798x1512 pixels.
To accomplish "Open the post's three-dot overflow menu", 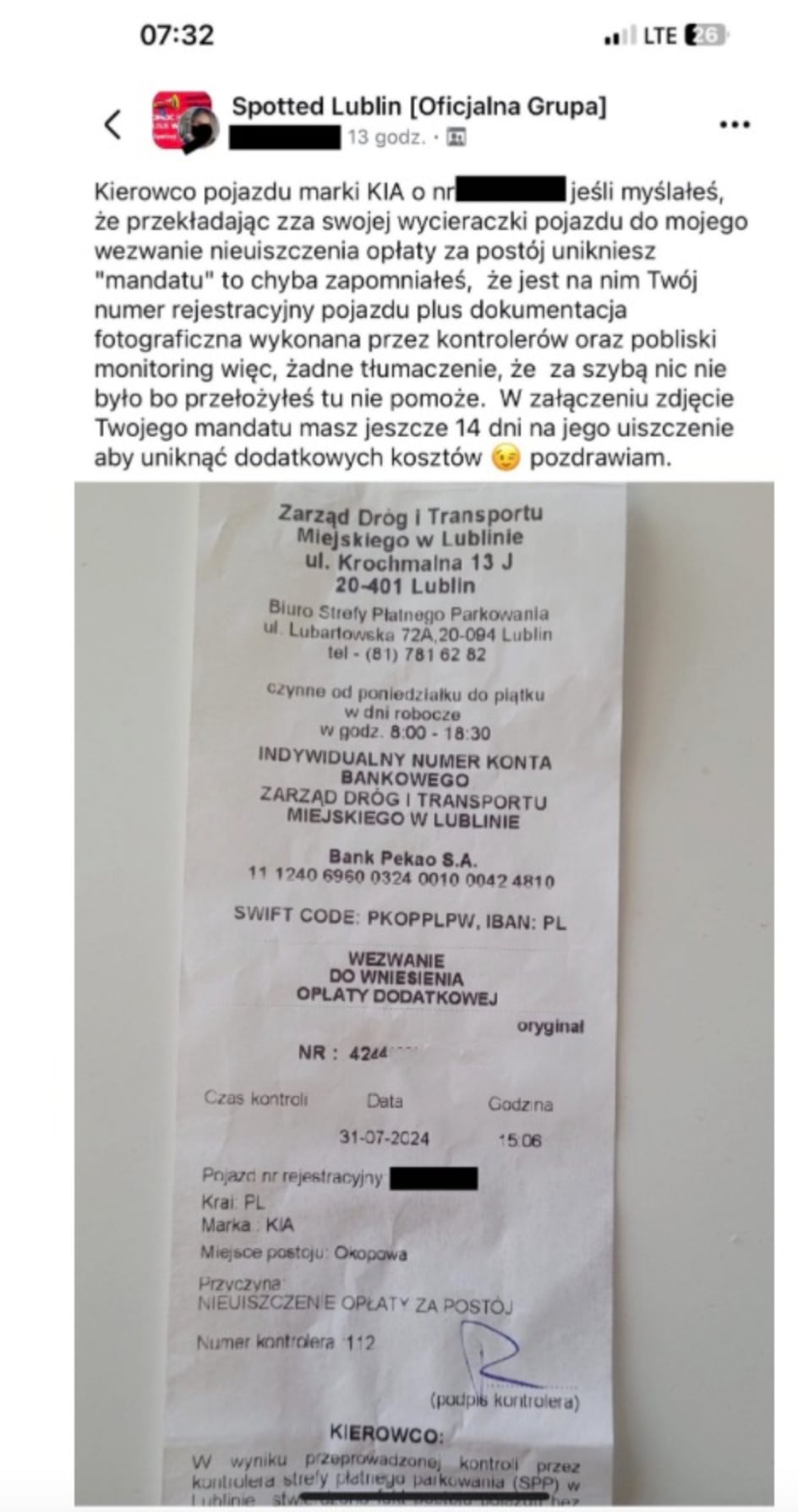I will tap(734, 124).
